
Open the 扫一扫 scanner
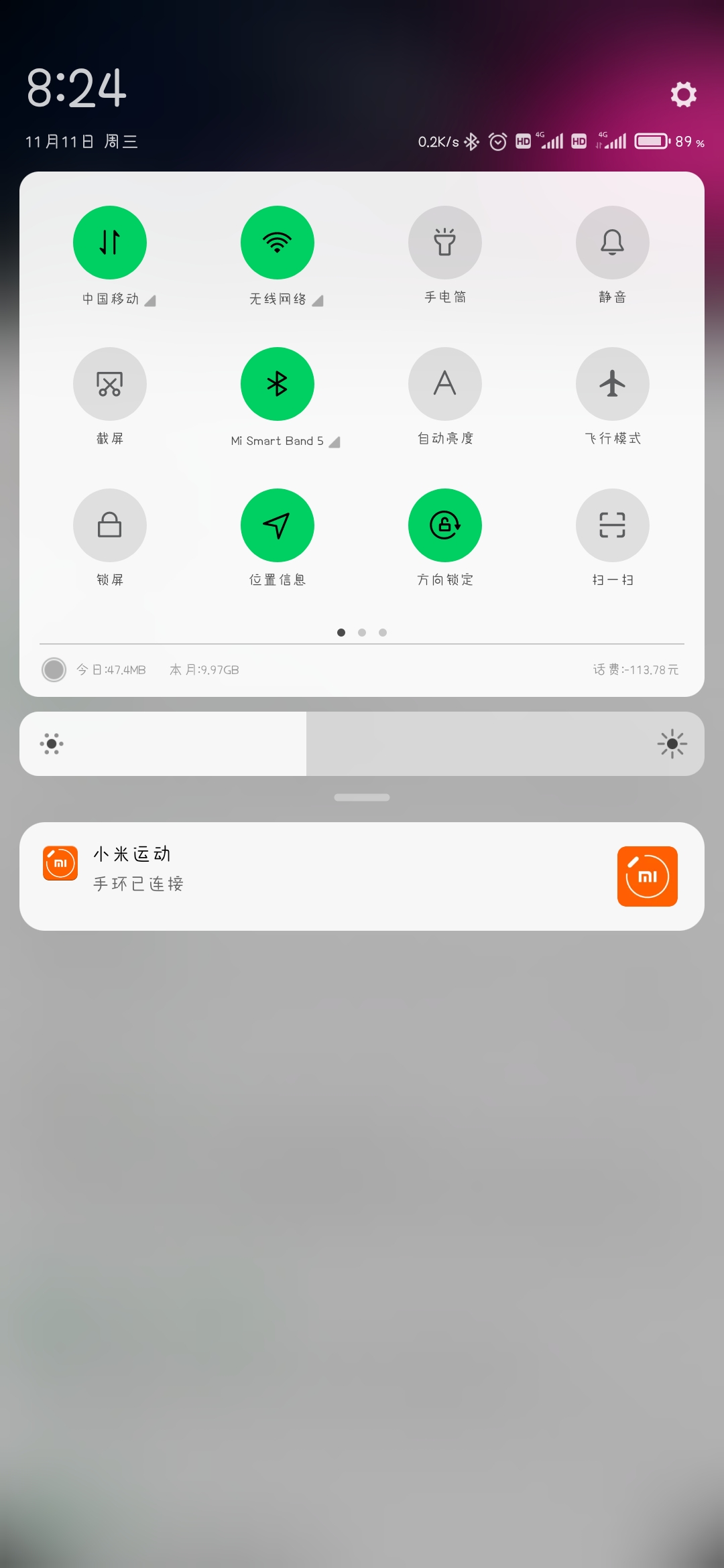point(613,525)
